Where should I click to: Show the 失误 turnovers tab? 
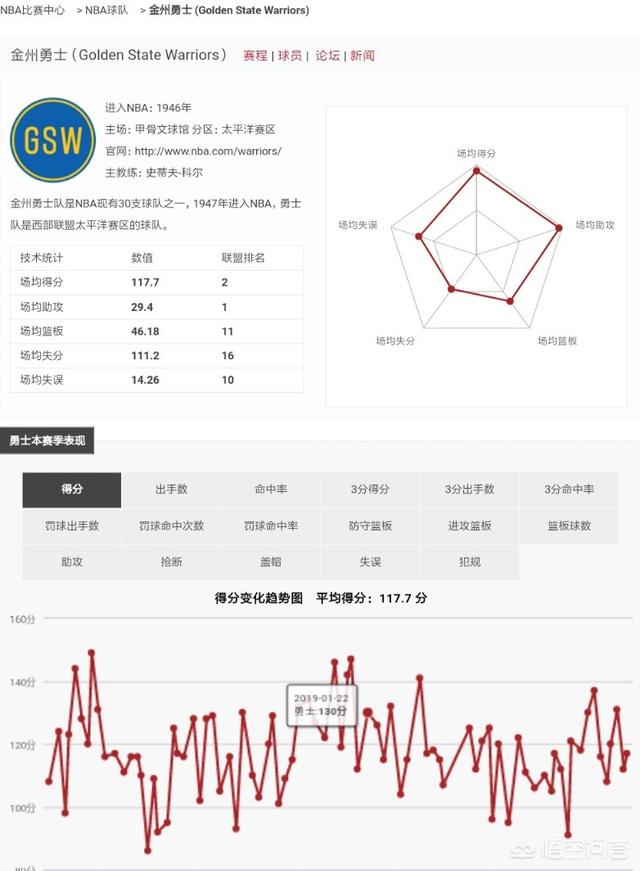point(370,562)
